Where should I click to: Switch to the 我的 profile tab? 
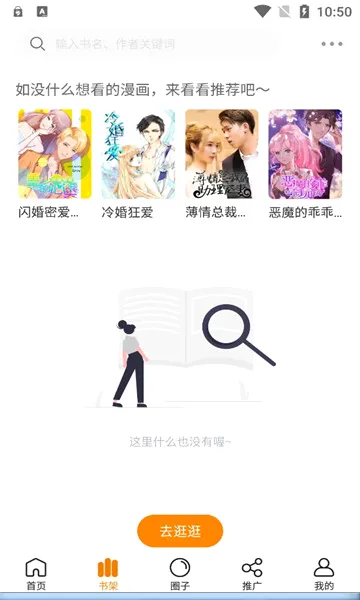tap(324, 574)
